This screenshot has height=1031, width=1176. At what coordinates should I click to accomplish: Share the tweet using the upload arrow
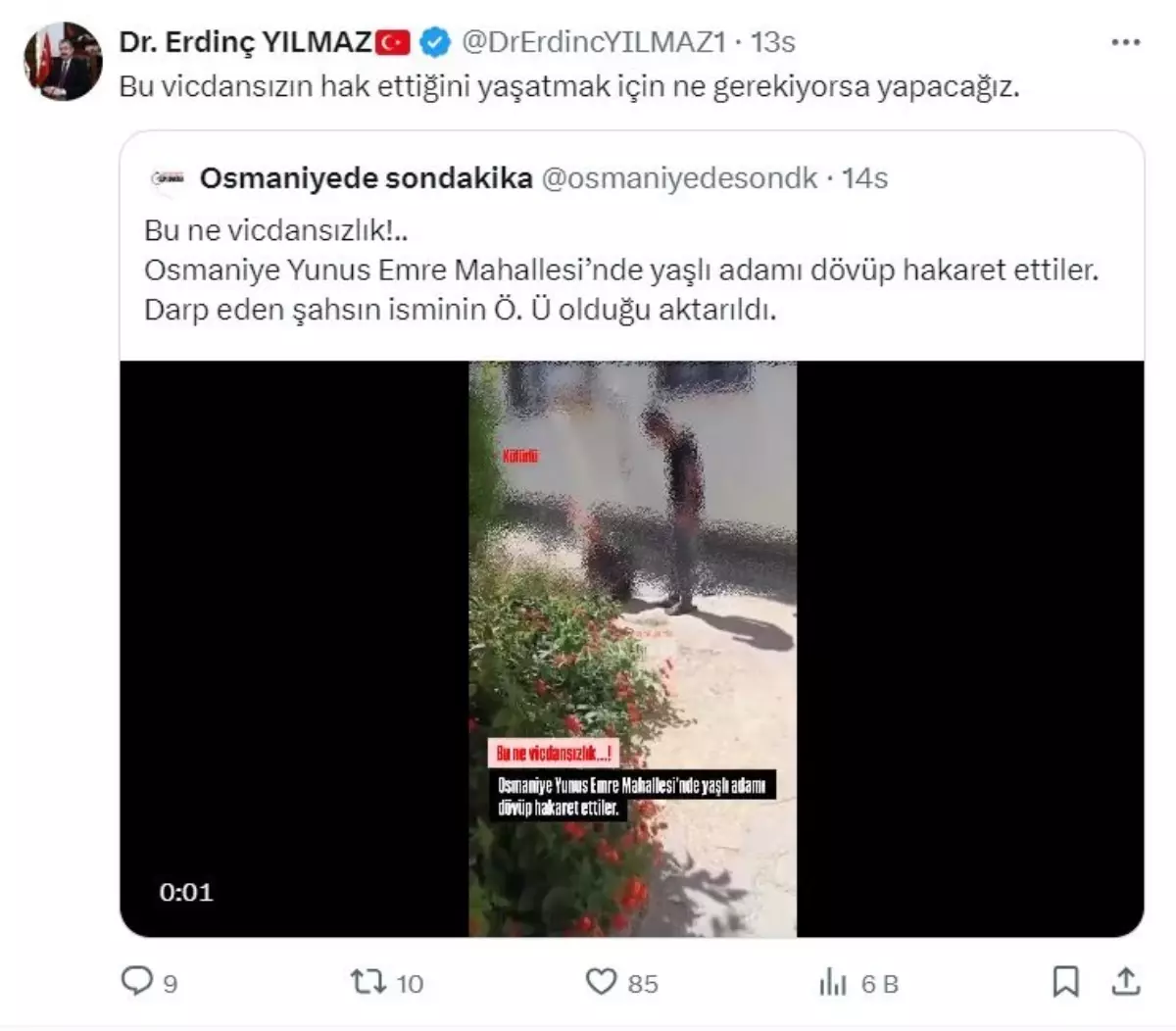[1126, 981]
